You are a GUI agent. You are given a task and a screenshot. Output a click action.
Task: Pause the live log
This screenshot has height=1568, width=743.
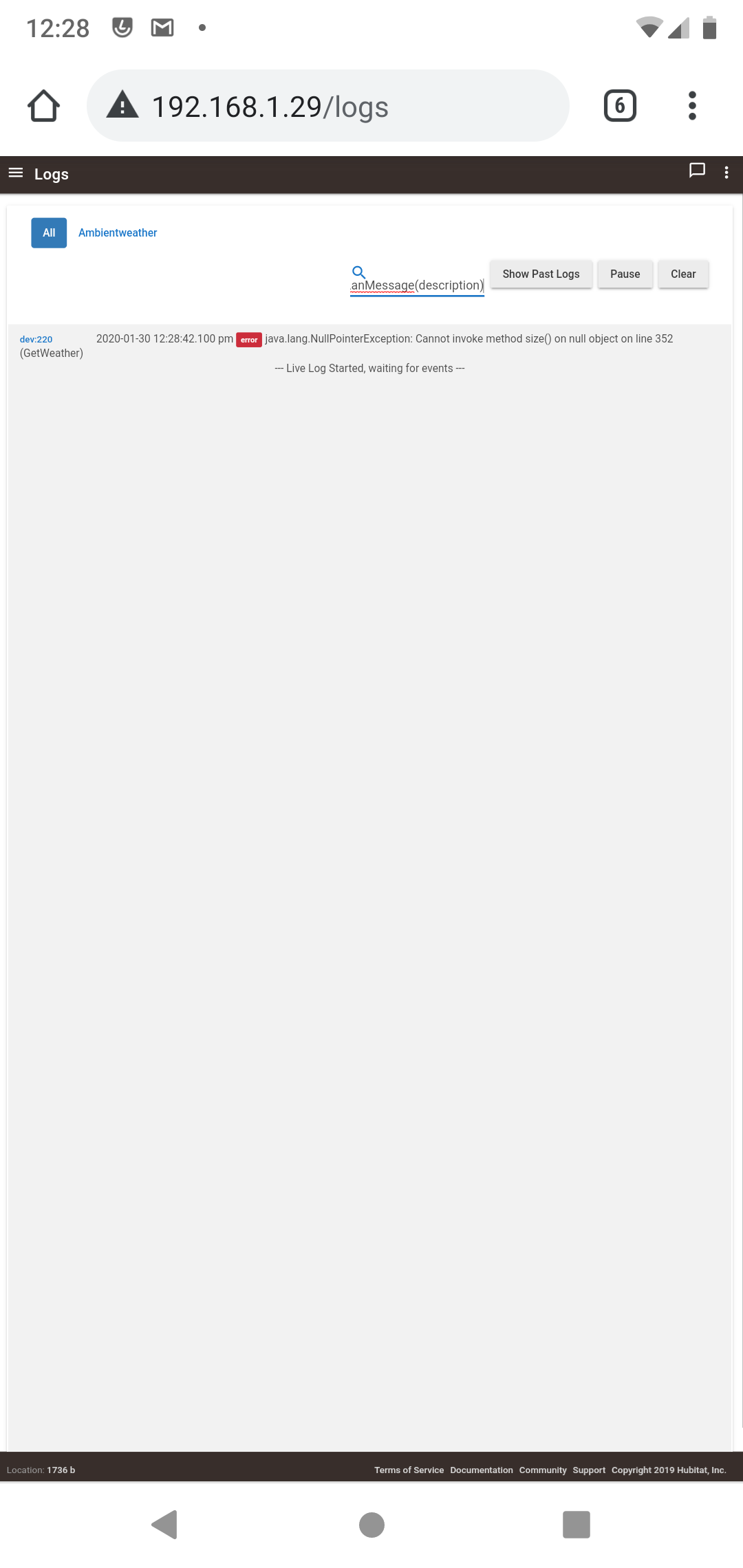[625, 274]
